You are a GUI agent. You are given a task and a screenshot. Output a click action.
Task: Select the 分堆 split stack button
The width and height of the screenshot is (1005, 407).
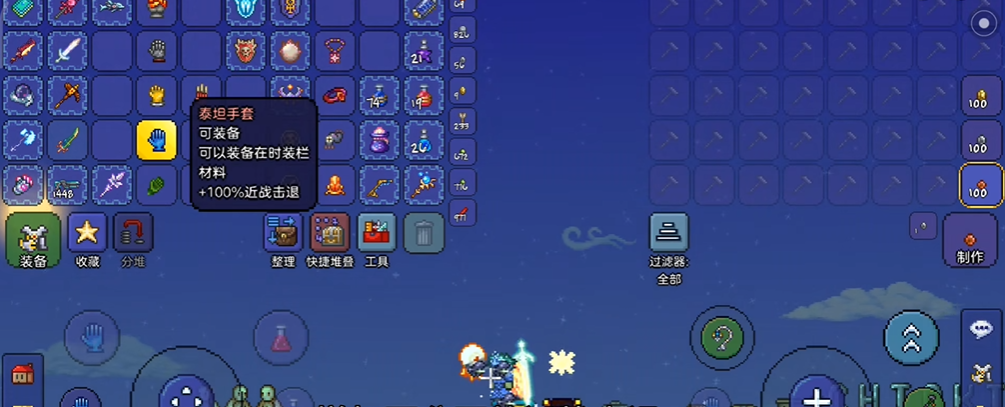point(133,236)
